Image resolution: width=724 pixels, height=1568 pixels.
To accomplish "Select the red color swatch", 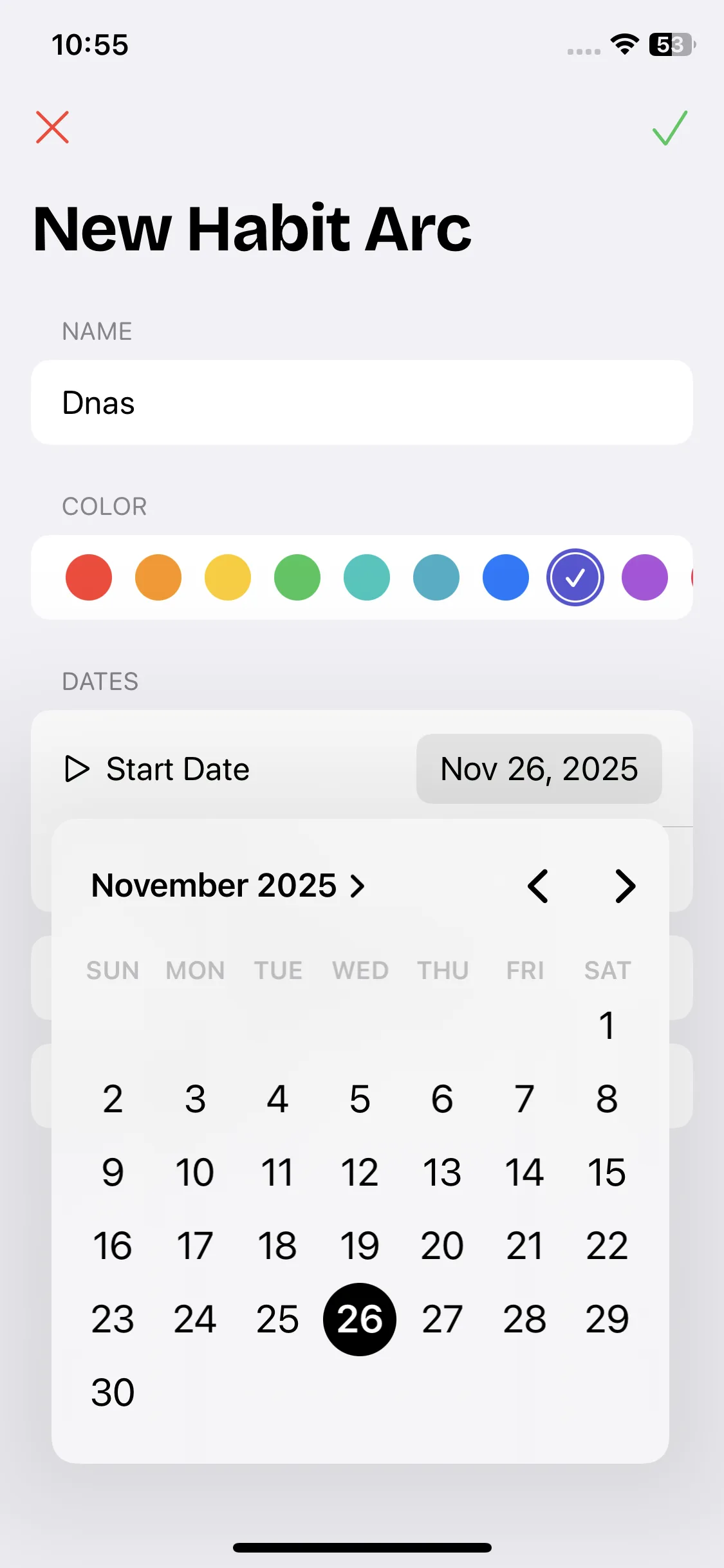I will (89, 577).
